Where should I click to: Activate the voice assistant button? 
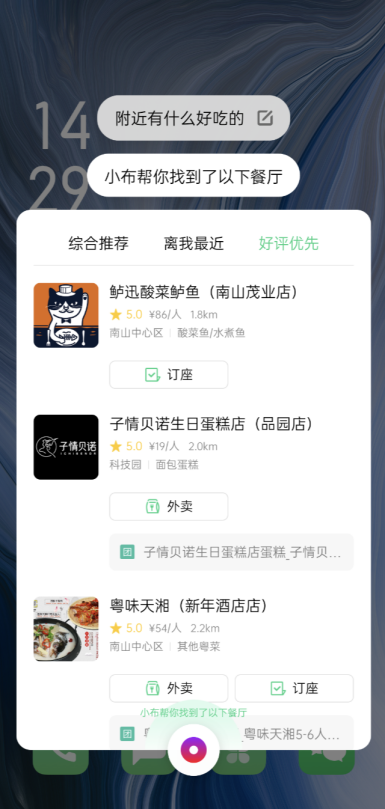pos(194,750)
